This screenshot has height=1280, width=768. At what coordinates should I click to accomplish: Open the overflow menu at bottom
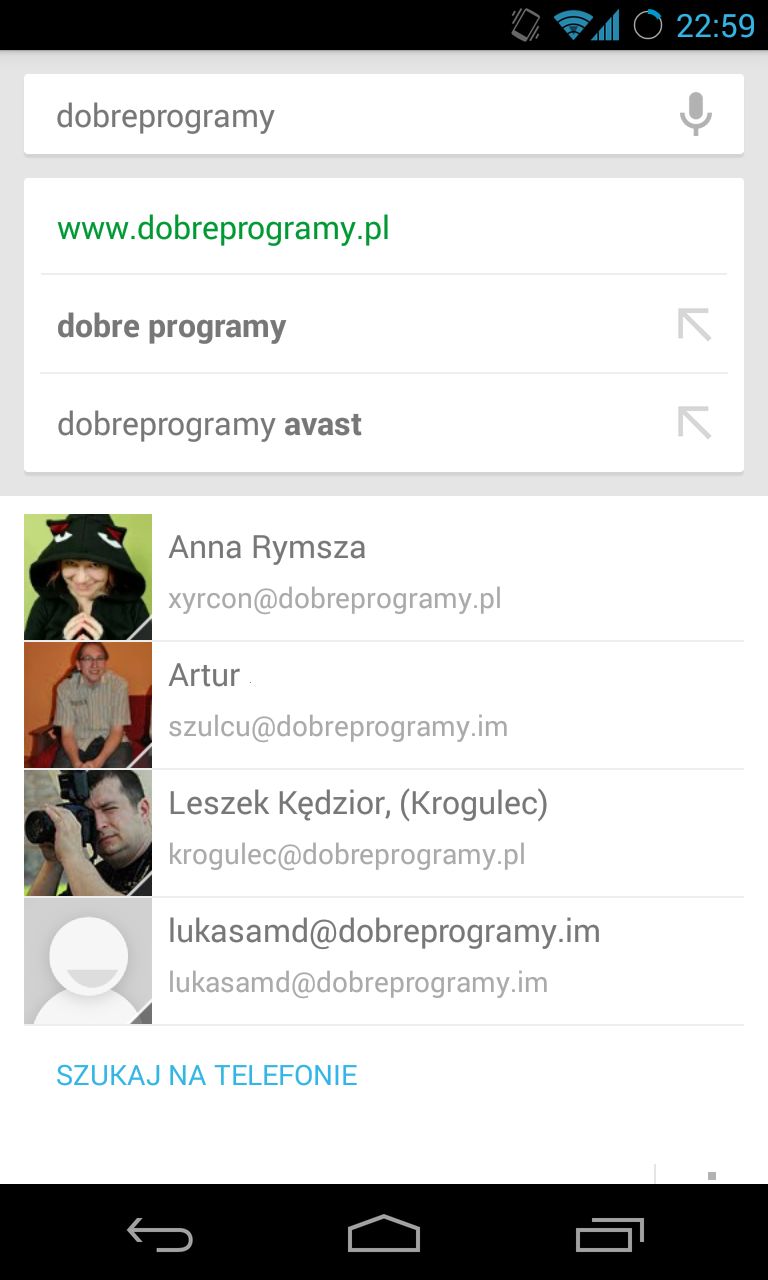pos(712,1174)
